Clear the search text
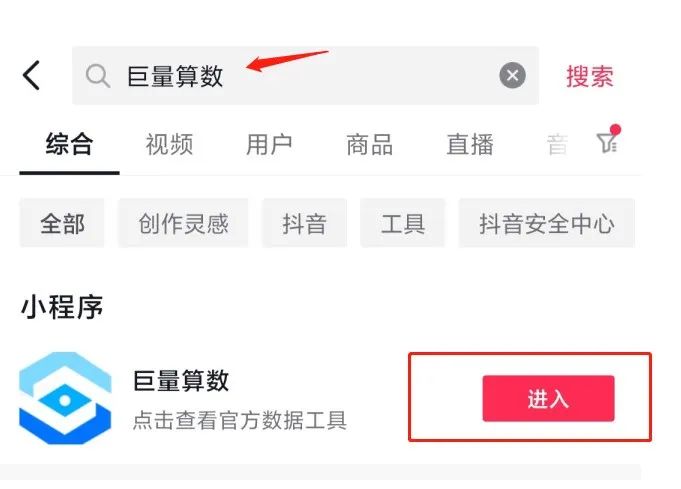 pos(512,76)
